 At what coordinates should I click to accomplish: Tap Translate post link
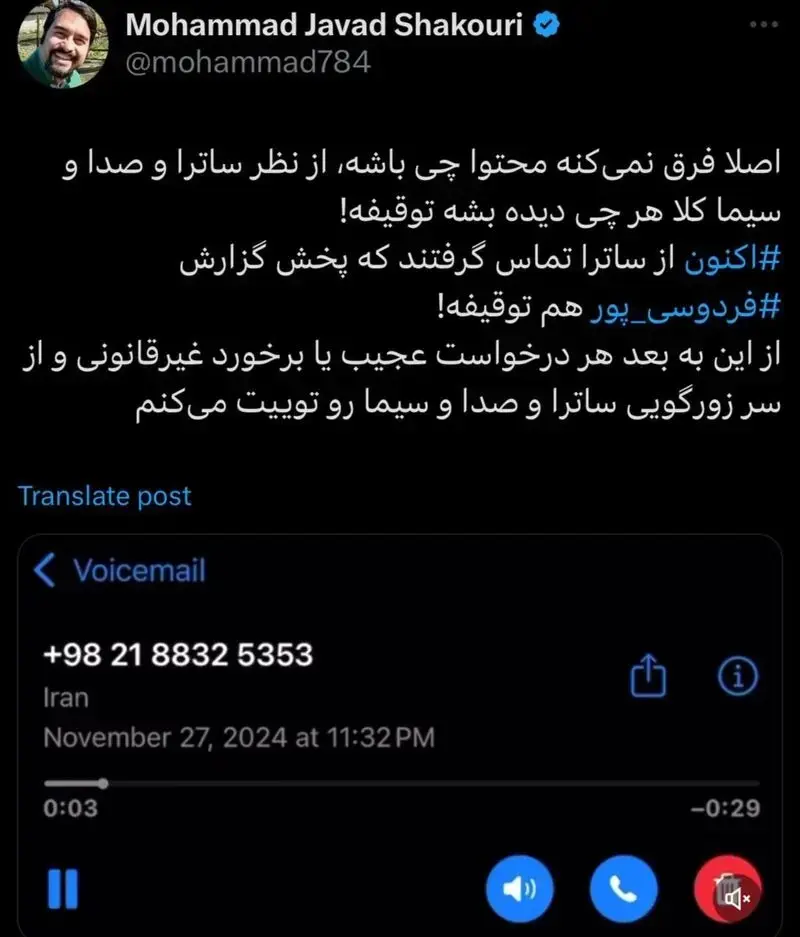(x=104, y=495)
